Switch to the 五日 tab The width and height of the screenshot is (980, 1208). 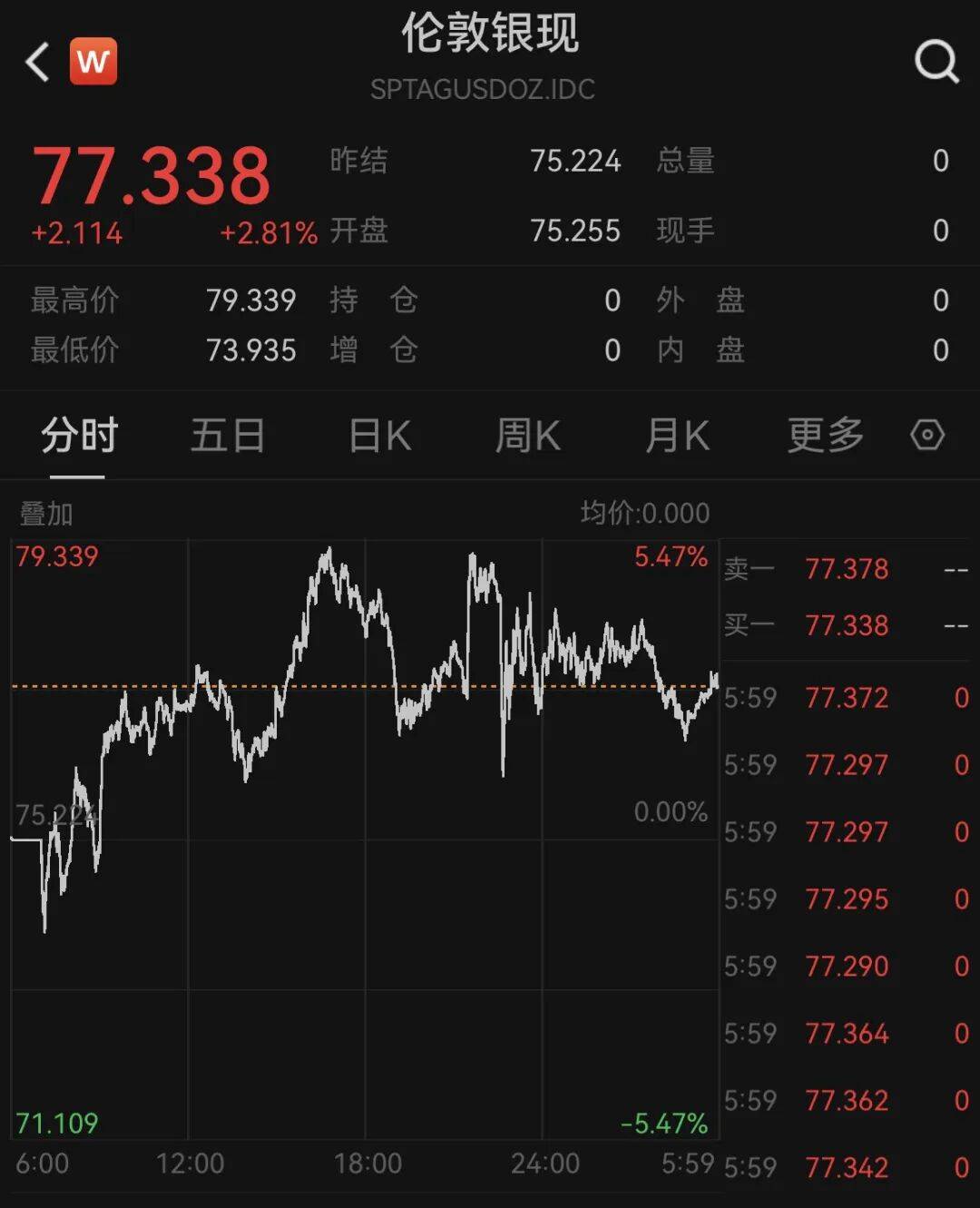(x=228, y=436)
